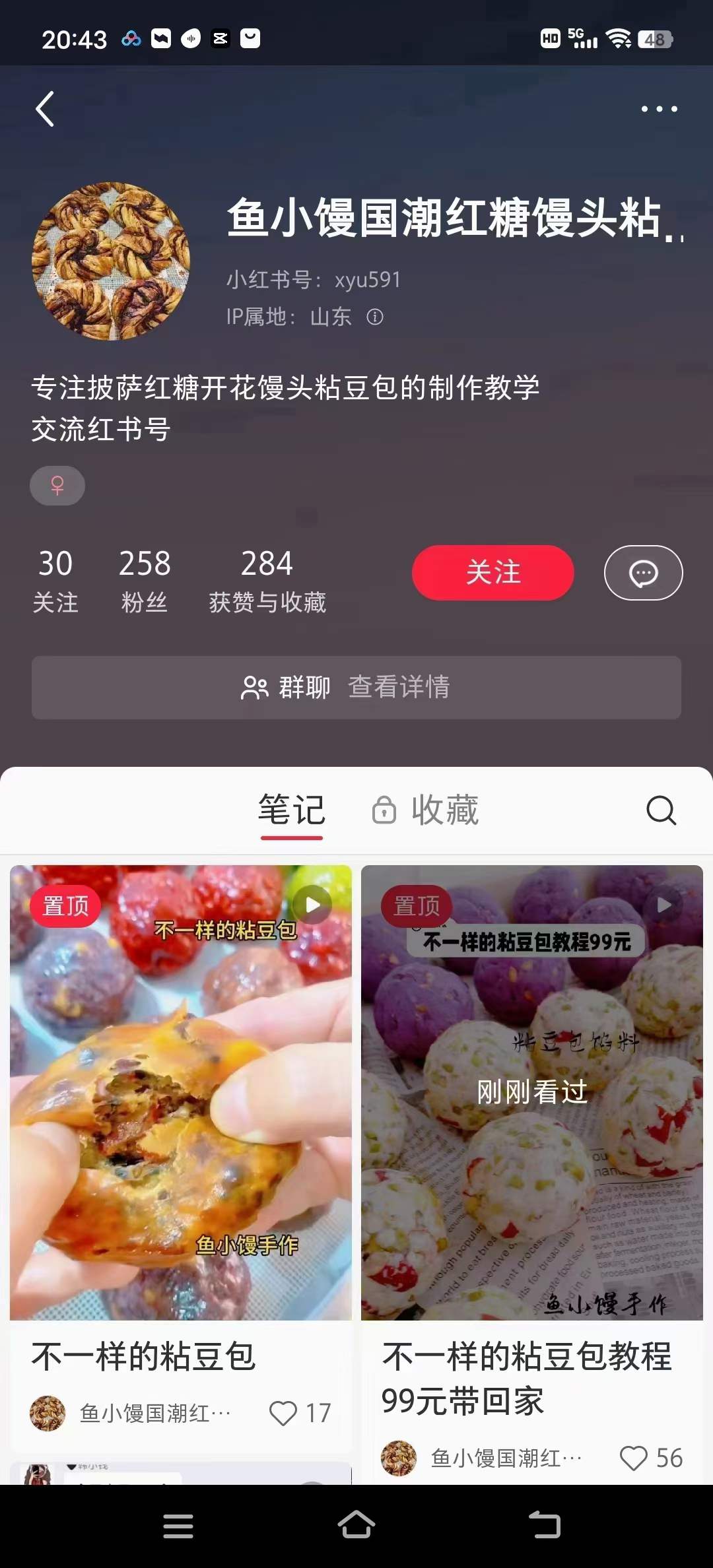Tap the back arrow at top left

[x=44, y=109]
